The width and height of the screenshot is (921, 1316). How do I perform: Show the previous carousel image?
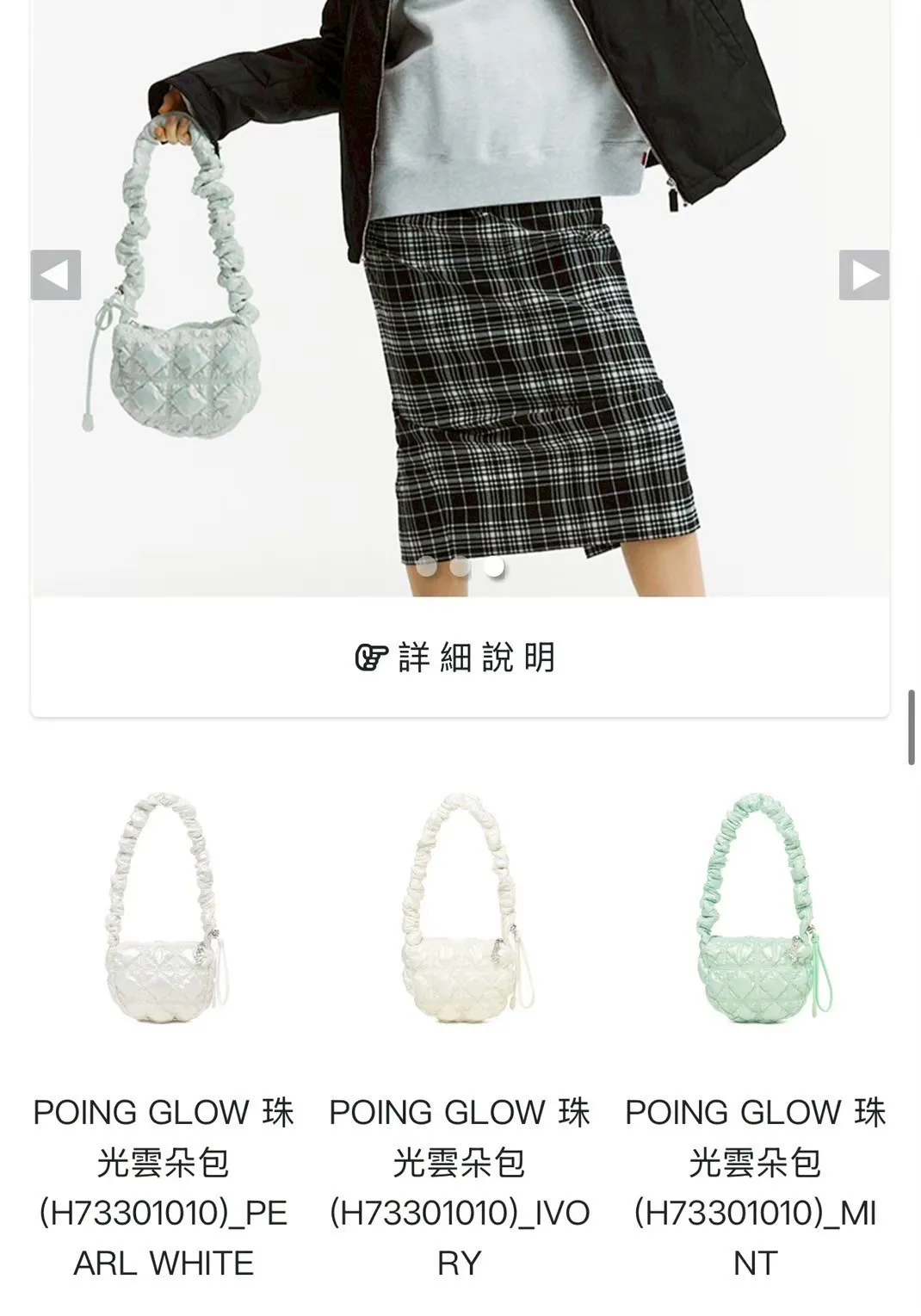coord(56,275)
